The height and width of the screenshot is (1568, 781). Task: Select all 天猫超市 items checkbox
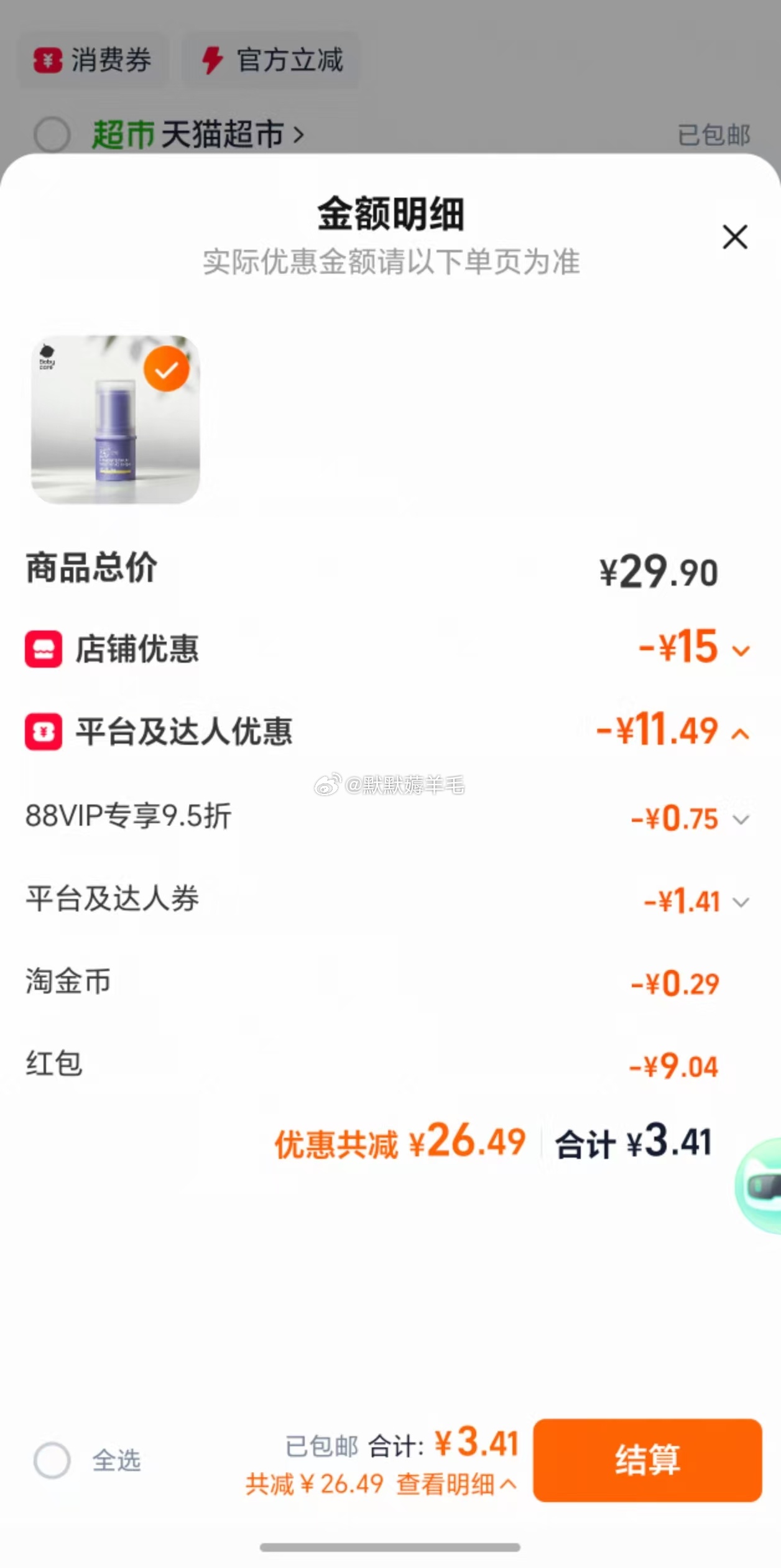click(52, 134)
